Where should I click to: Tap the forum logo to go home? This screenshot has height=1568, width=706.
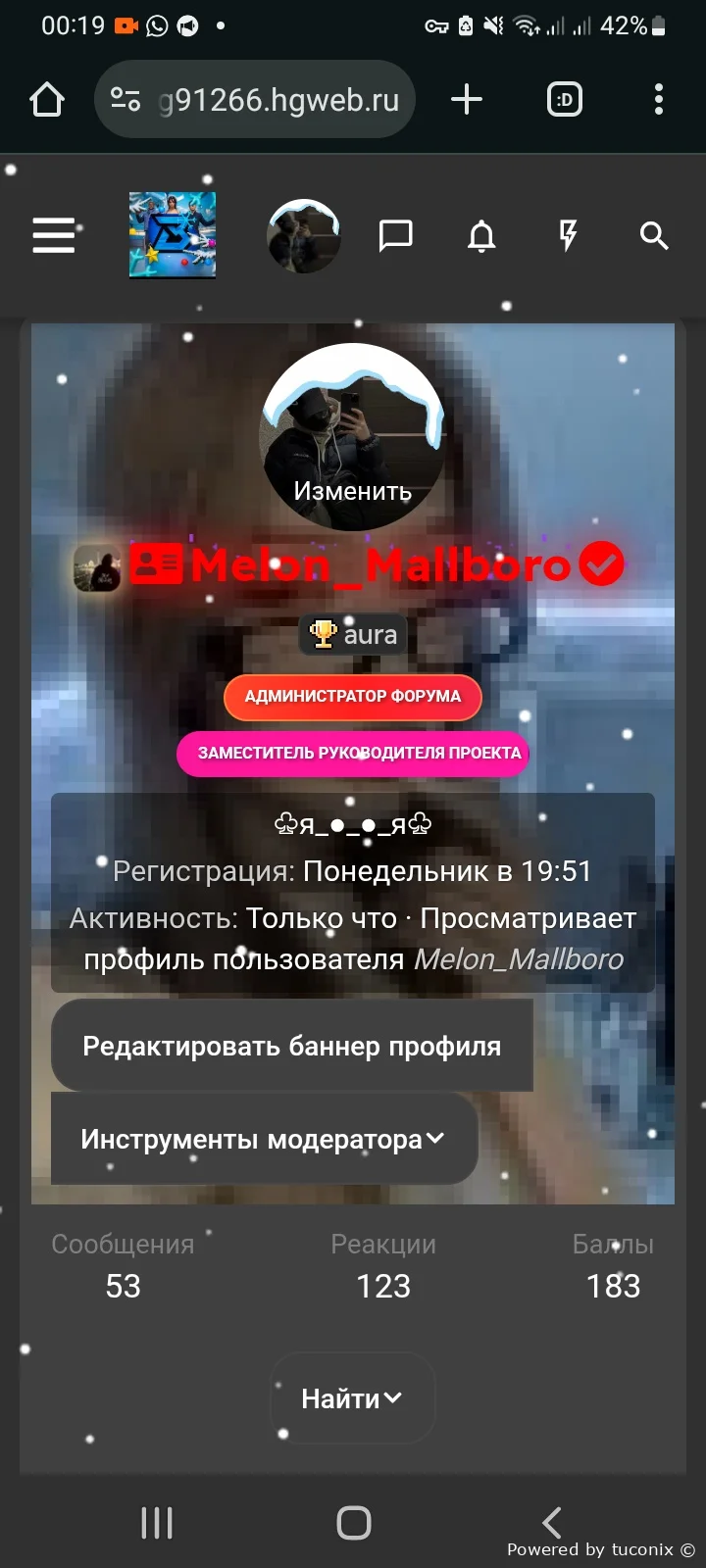coord(173,235)
